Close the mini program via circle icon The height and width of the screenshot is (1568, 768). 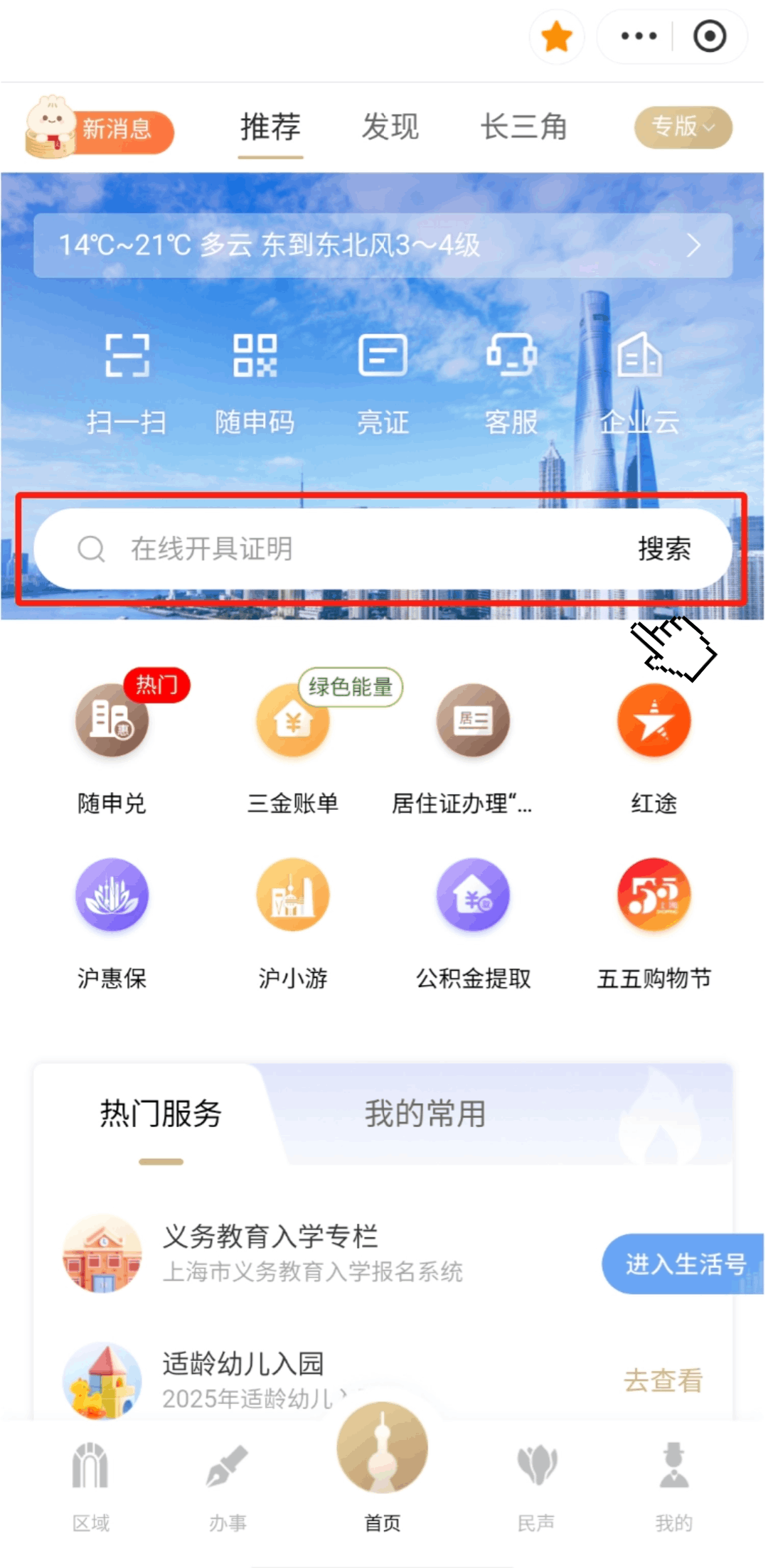709,37
